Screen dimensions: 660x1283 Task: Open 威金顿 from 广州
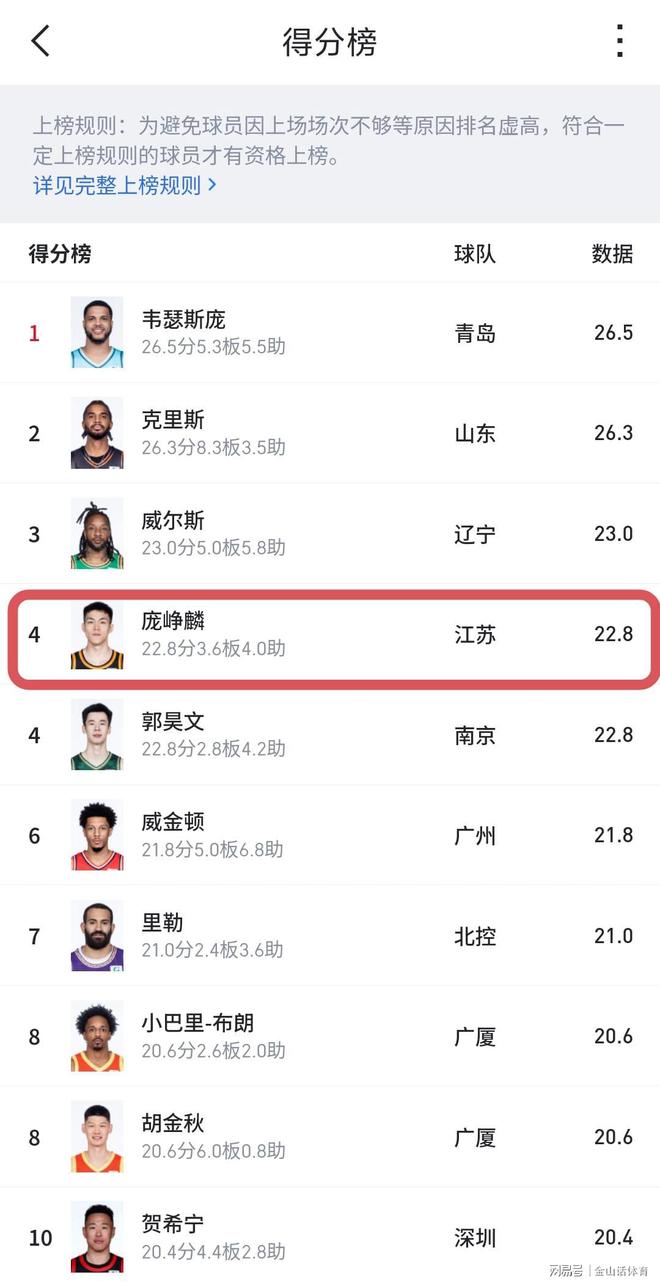[x=330, y=836]
